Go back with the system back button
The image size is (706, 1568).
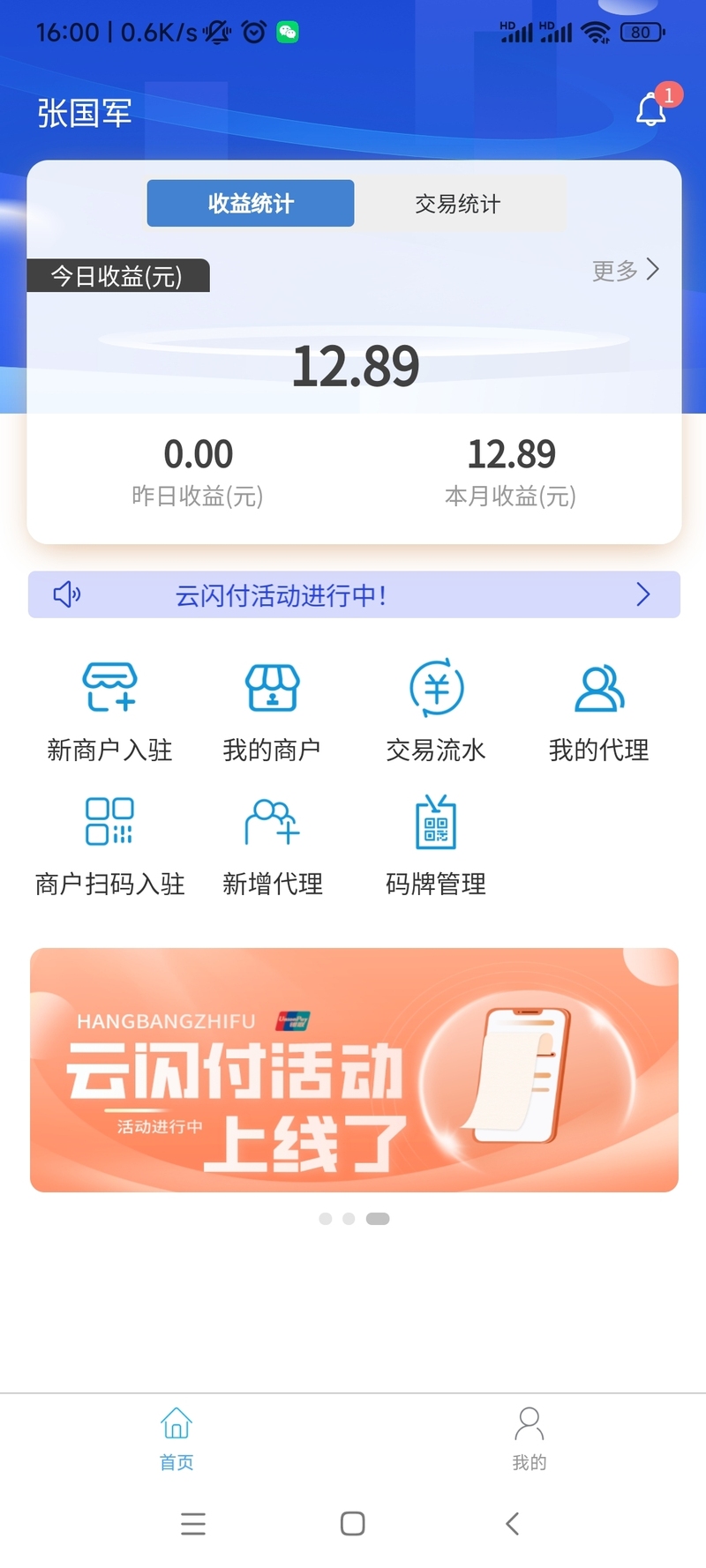(x=513, y=1523)
